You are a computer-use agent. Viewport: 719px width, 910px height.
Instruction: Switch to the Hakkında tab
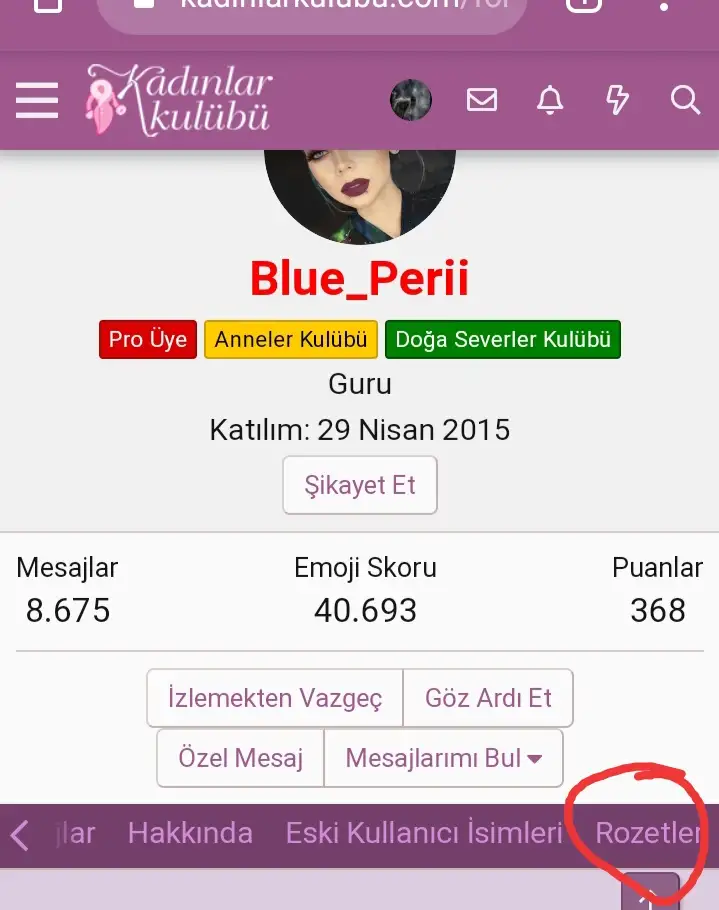click(190, 833)
